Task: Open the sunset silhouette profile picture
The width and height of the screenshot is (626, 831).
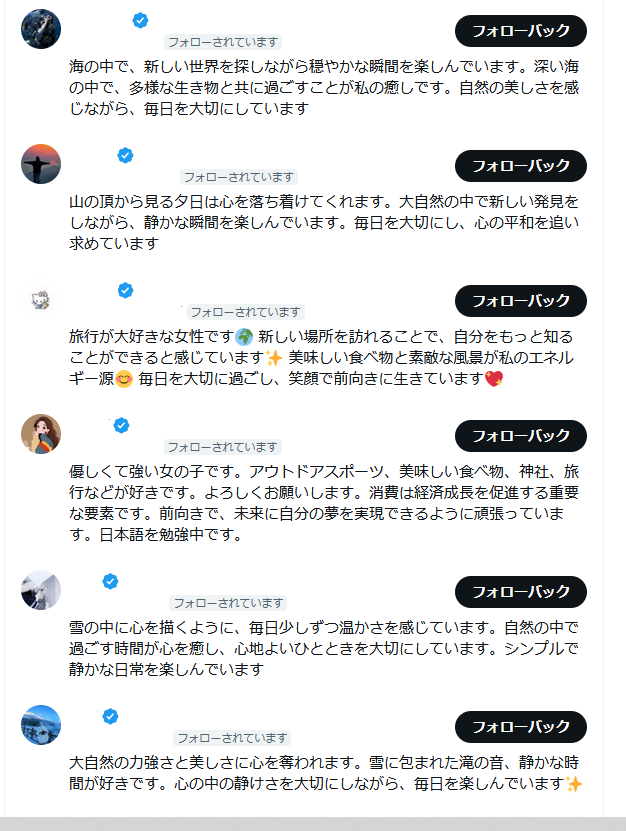Action: tap(41, 164)
